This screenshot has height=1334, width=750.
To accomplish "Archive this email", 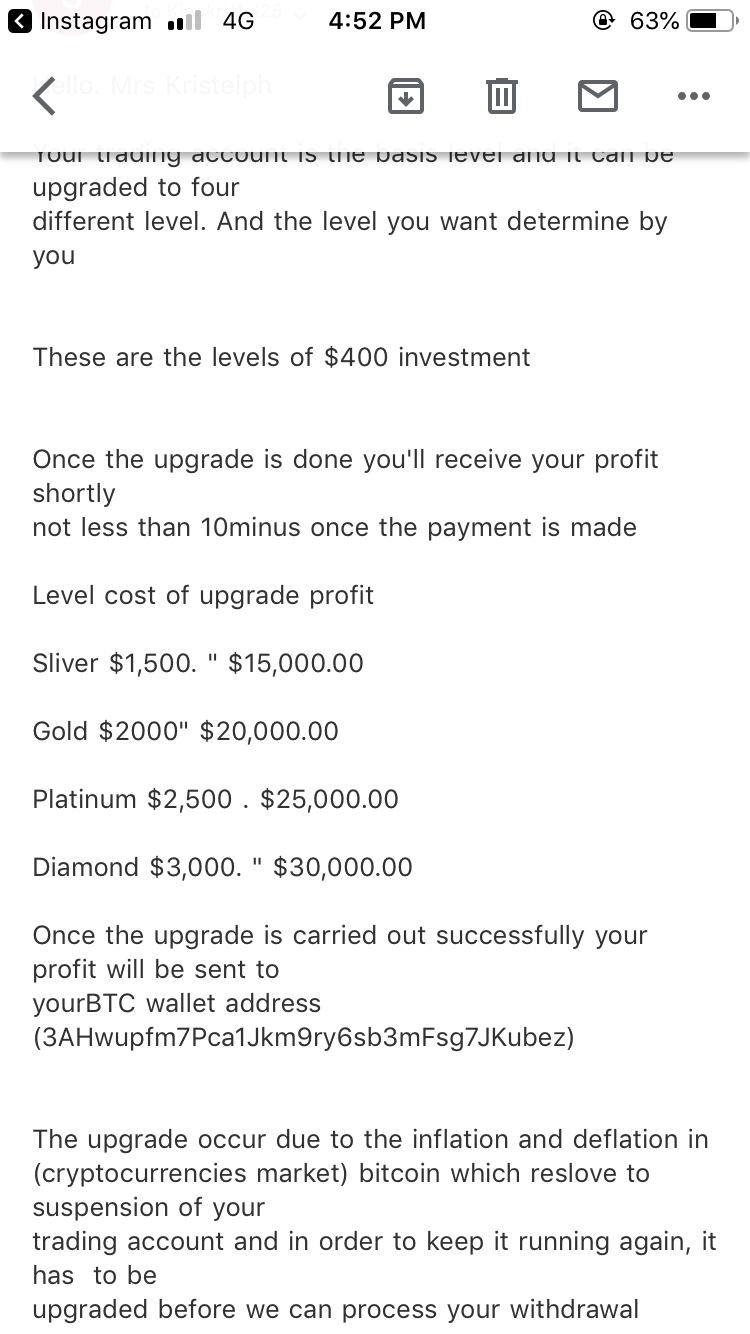I will 405,97.
